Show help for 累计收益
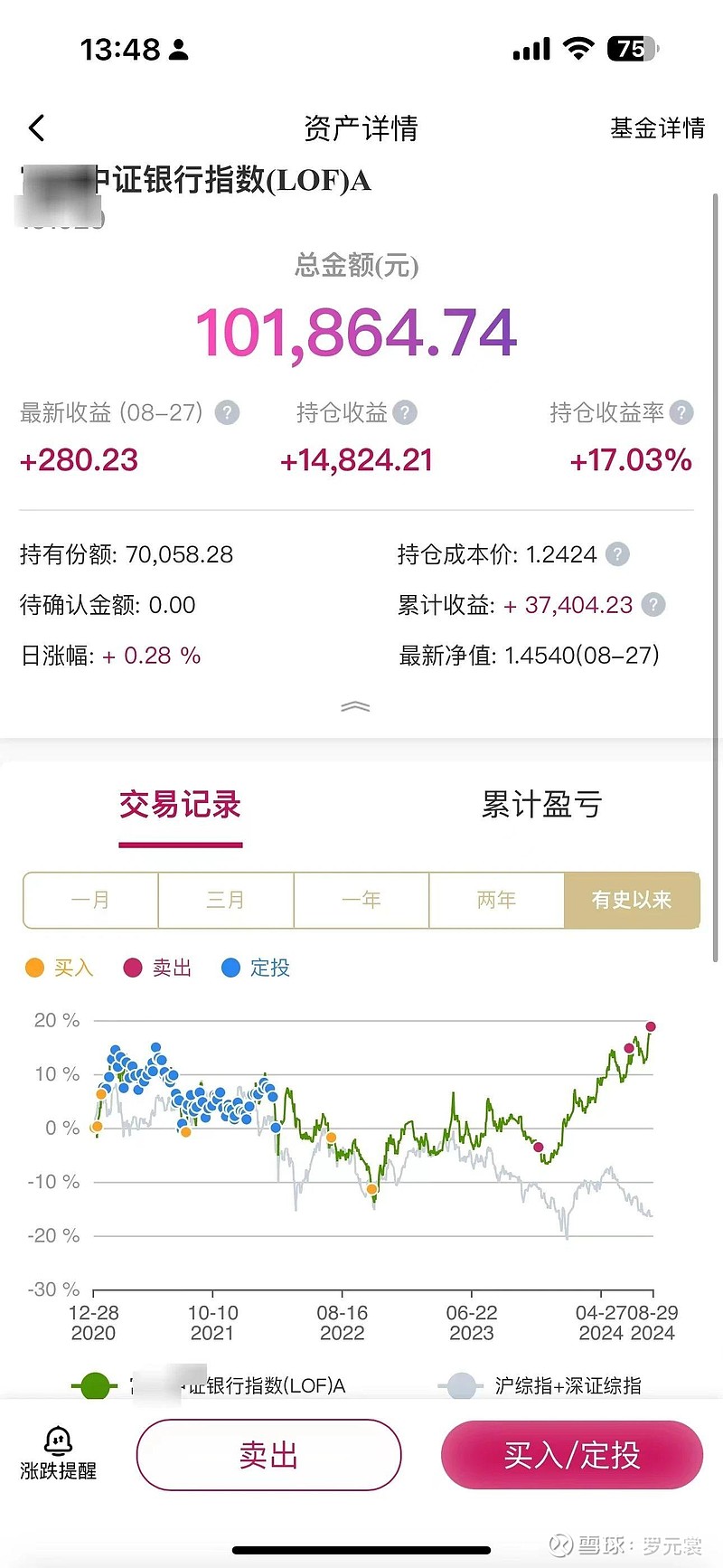This screenshot has width=723, height=1568. coord(653,605)
